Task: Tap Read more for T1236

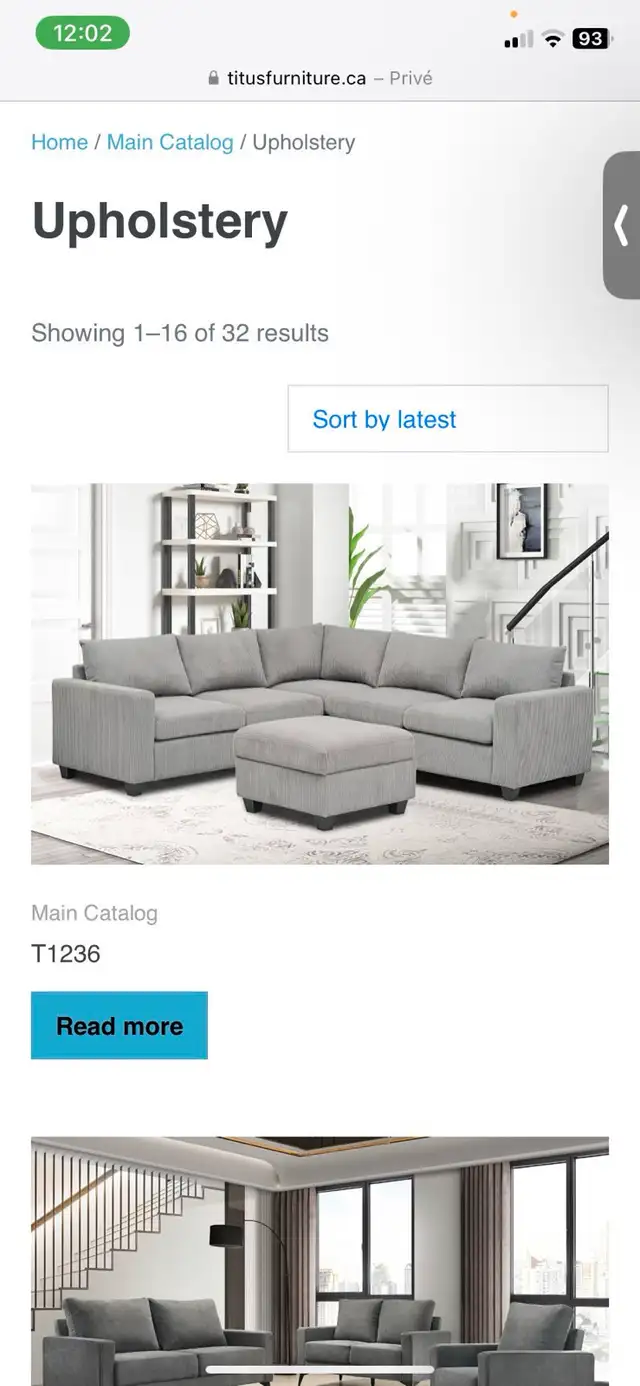Action: pyautogui.click(x=119, y=1025)
